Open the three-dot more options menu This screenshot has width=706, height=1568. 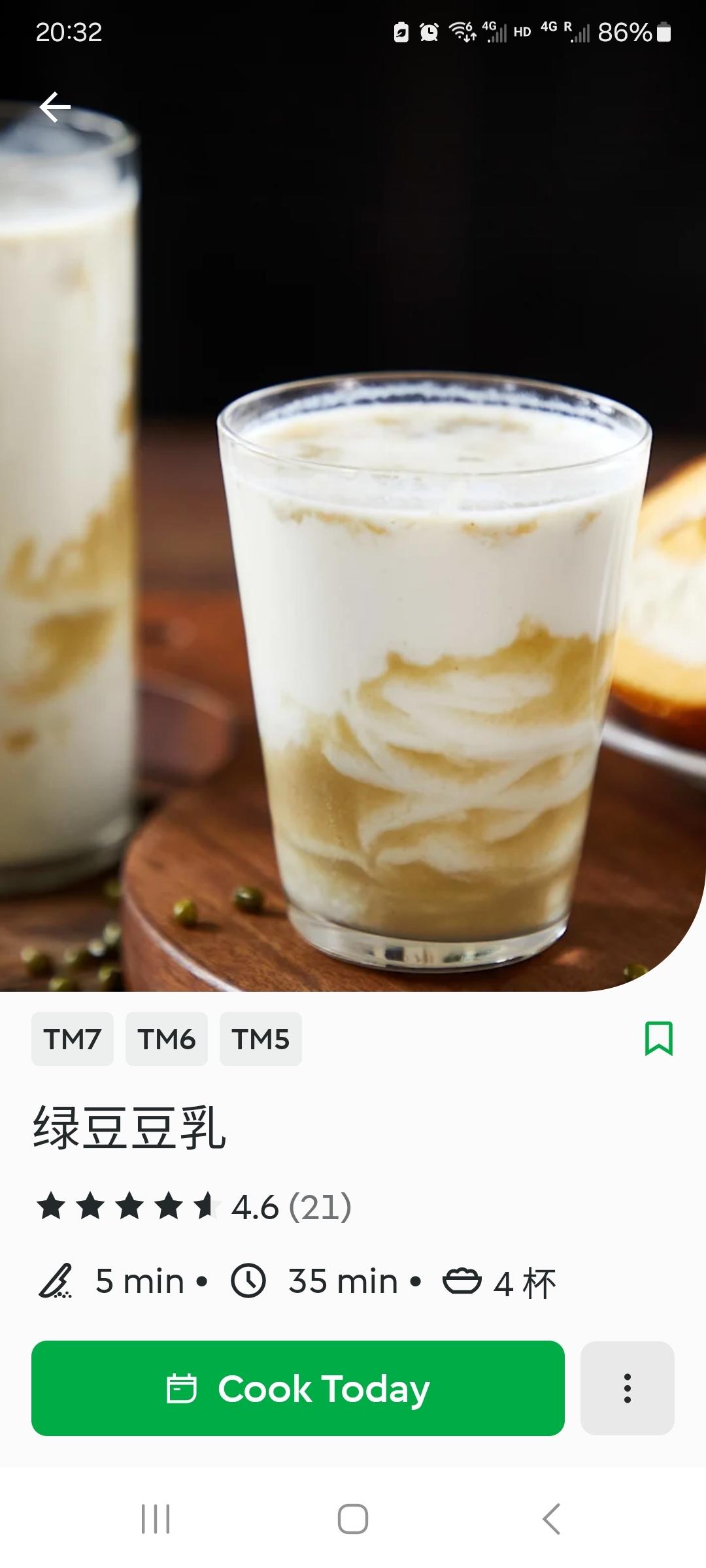[x=627, y=1388]
